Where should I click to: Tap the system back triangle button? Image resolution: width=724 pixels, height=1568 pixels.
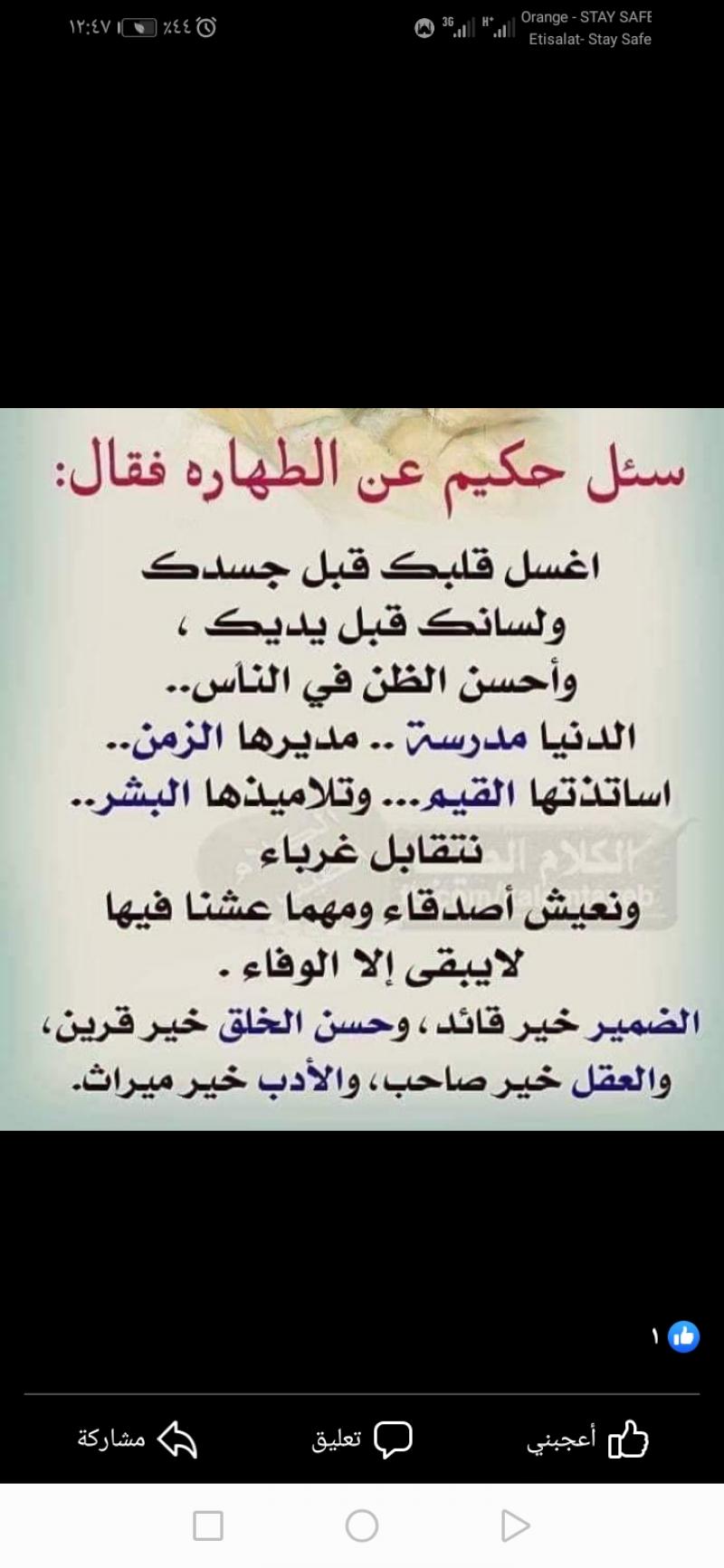(x=514, y=1526)
